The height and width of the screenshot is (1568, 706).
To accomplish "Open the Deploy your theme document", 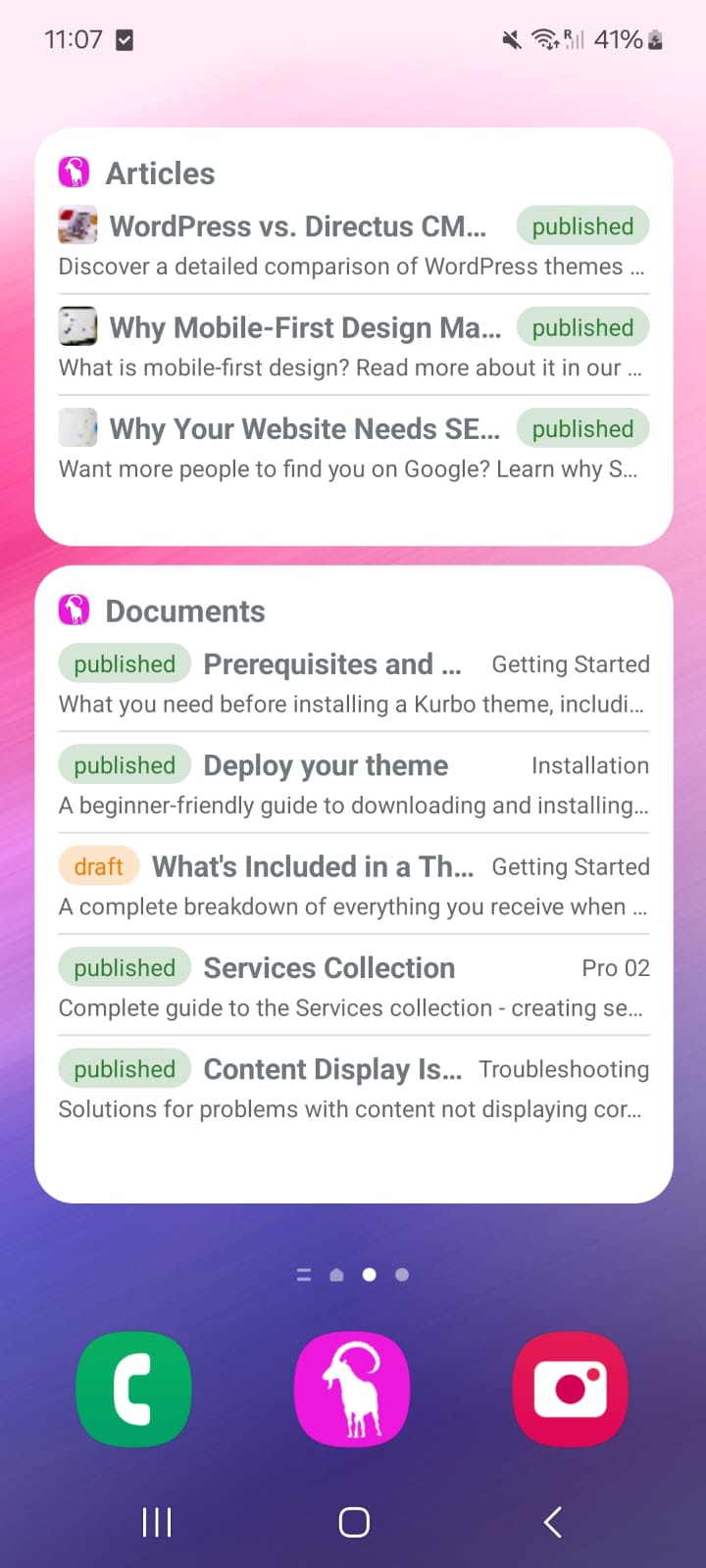I will pyautogui.click(x=325, y=765).
